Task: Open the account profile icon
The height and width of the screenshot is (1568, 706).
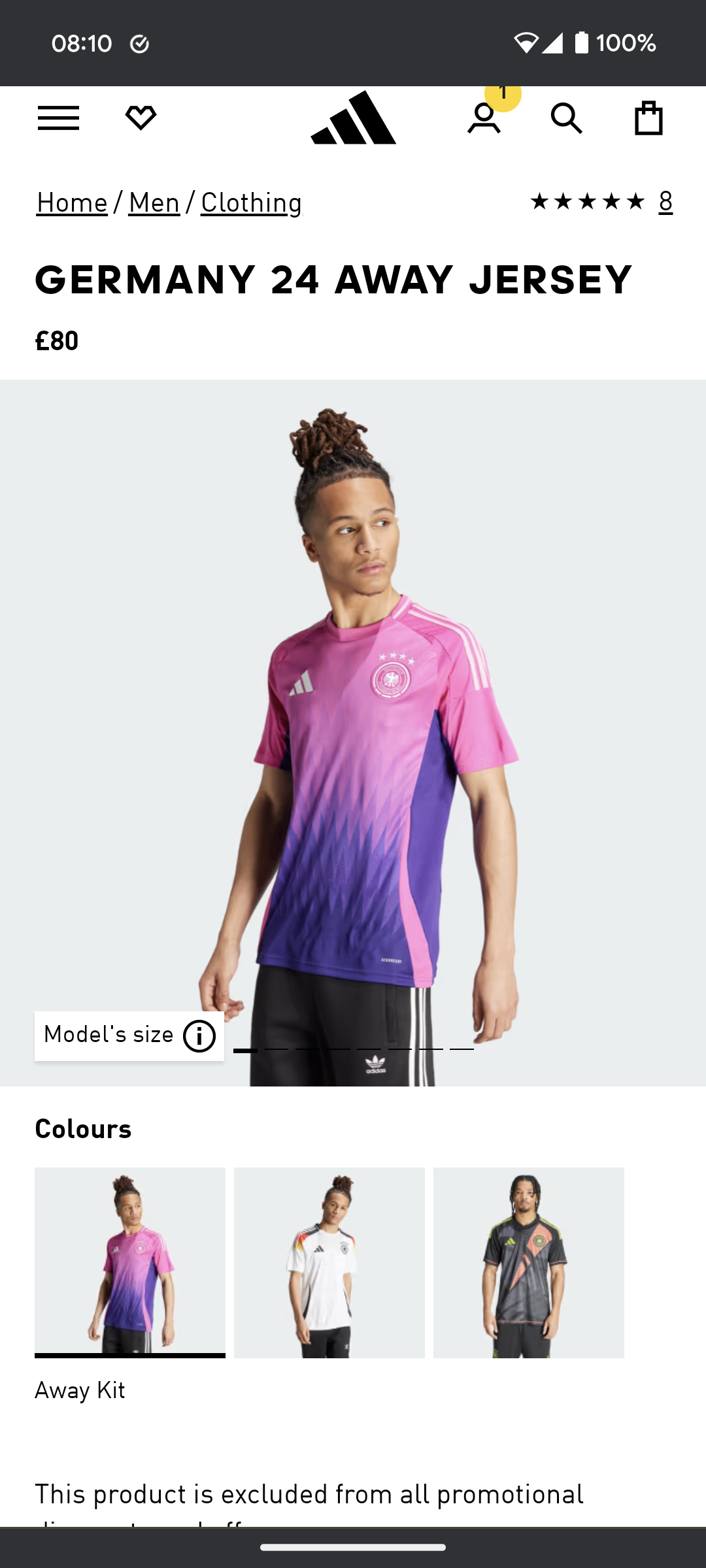Action: click(x=484, y=118)
